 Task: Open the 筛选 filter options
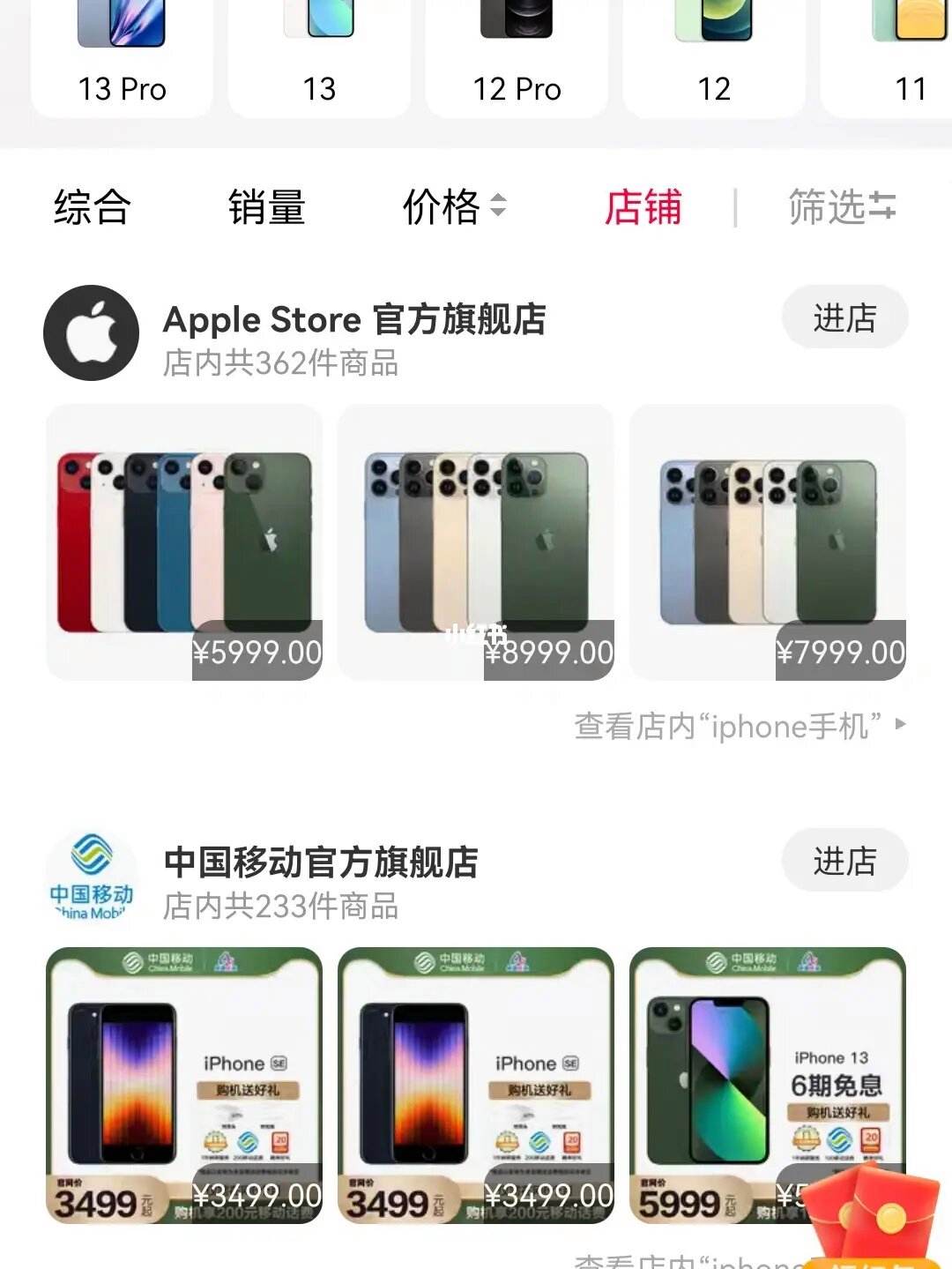coord(842,208)
